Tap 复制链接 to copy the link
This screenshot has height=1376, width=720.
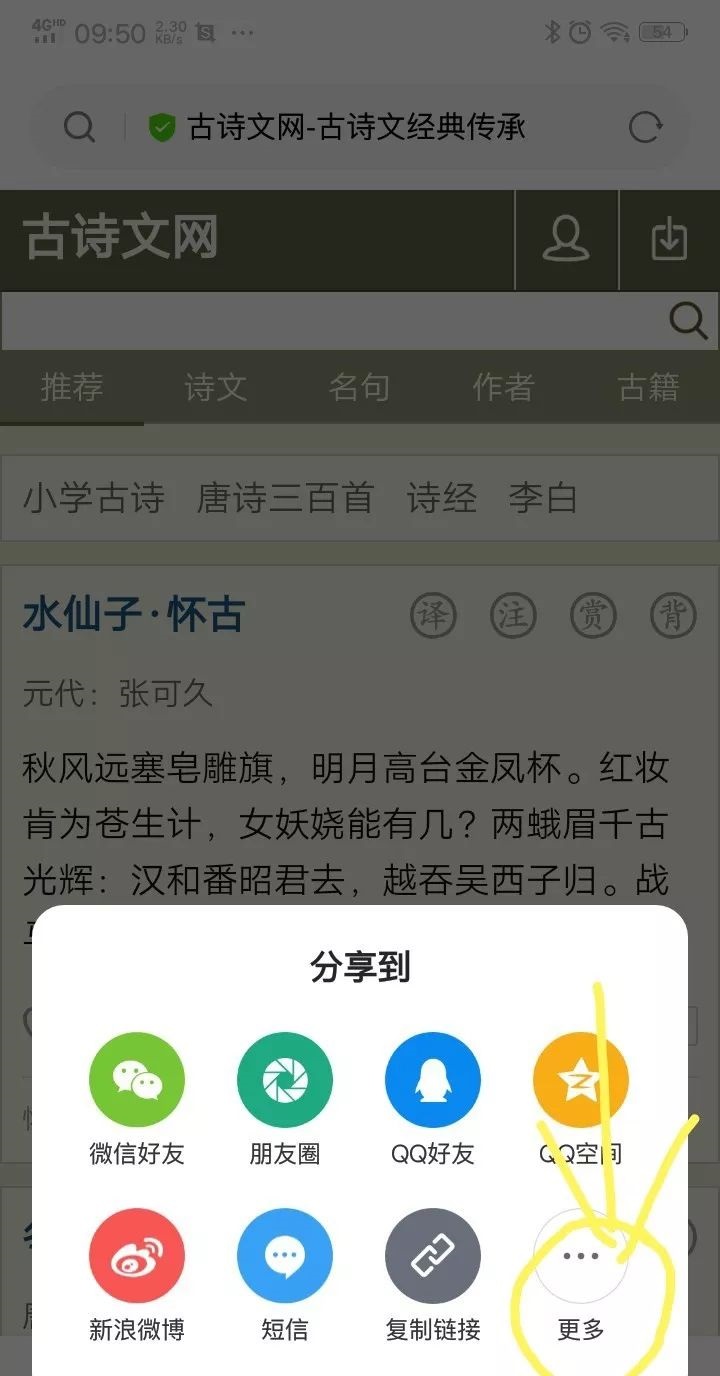coord(433,1258)
